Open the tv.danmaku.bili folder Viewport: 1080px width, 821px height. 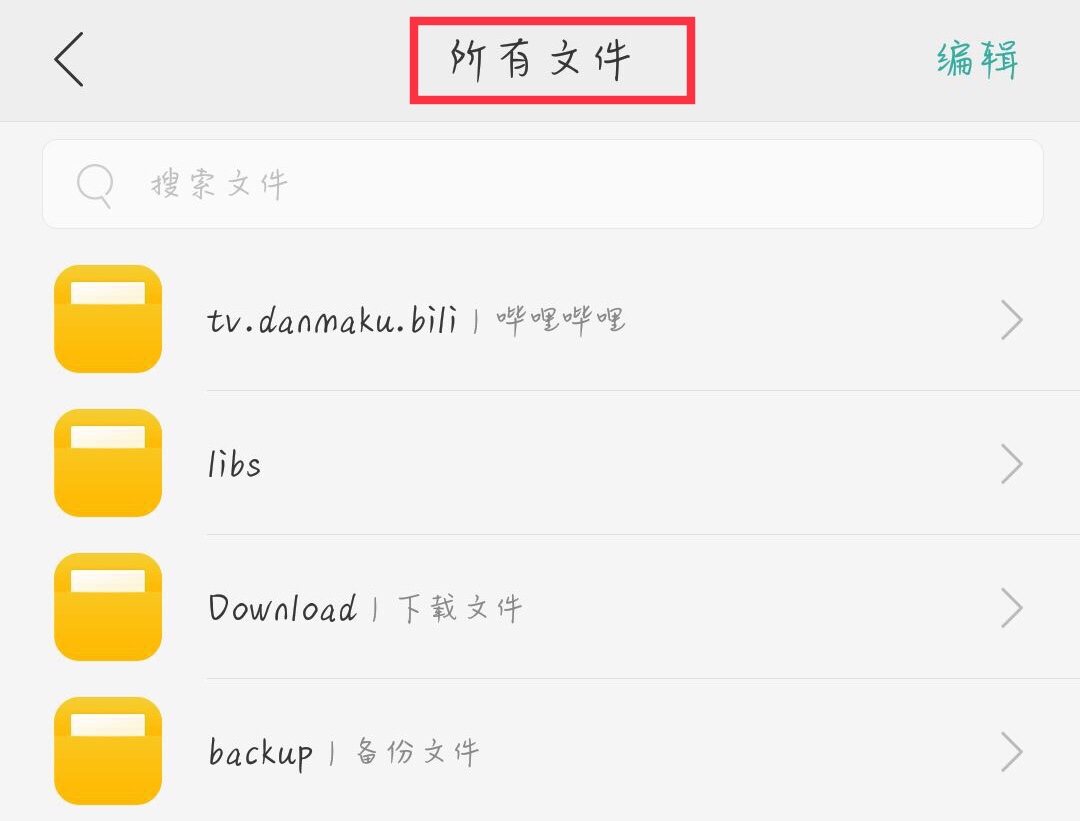(x=540, y=320)
